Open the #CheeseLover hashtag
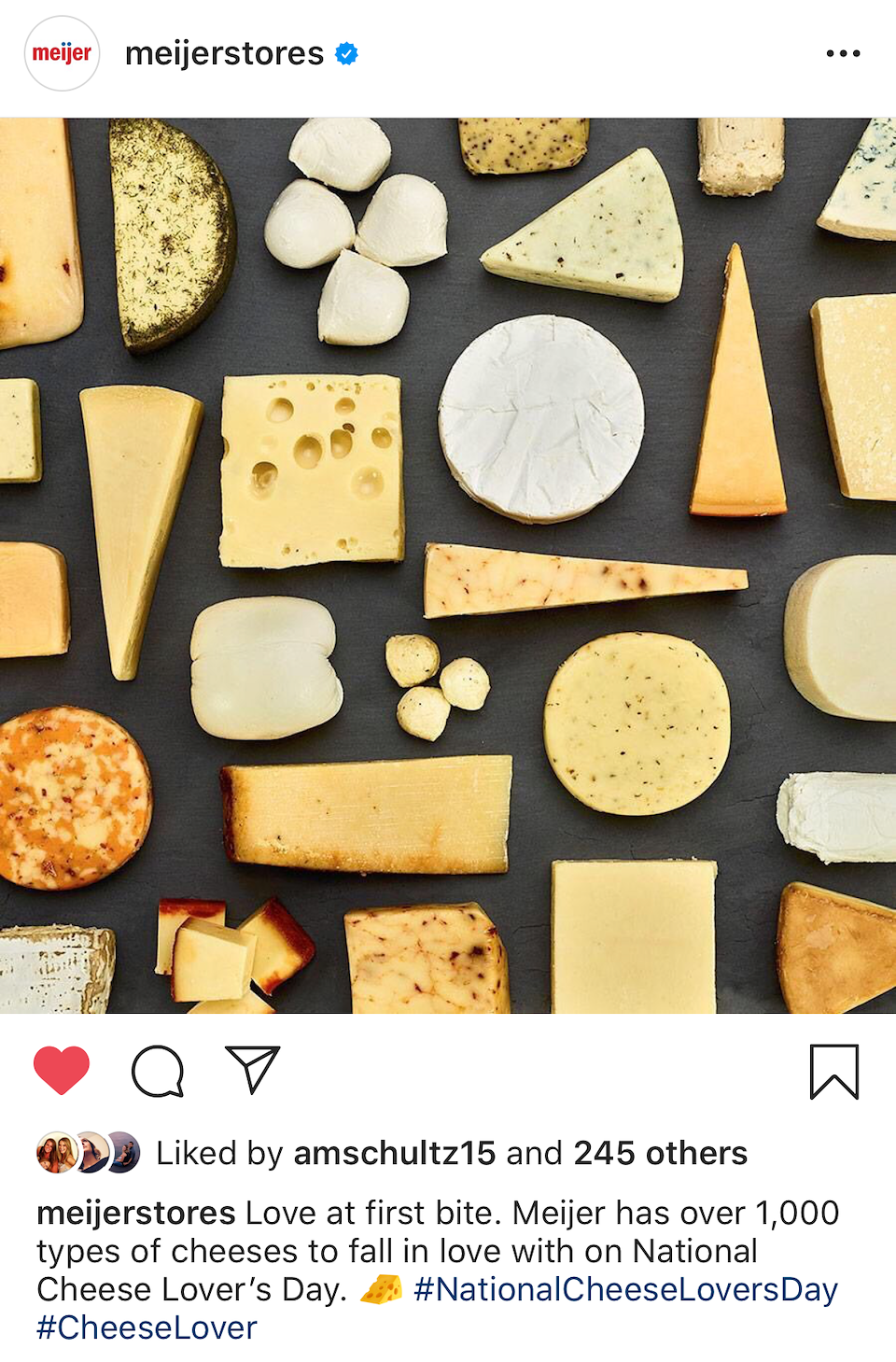The height and width of the screenshot is (1362, 896). click(147, 1328)
